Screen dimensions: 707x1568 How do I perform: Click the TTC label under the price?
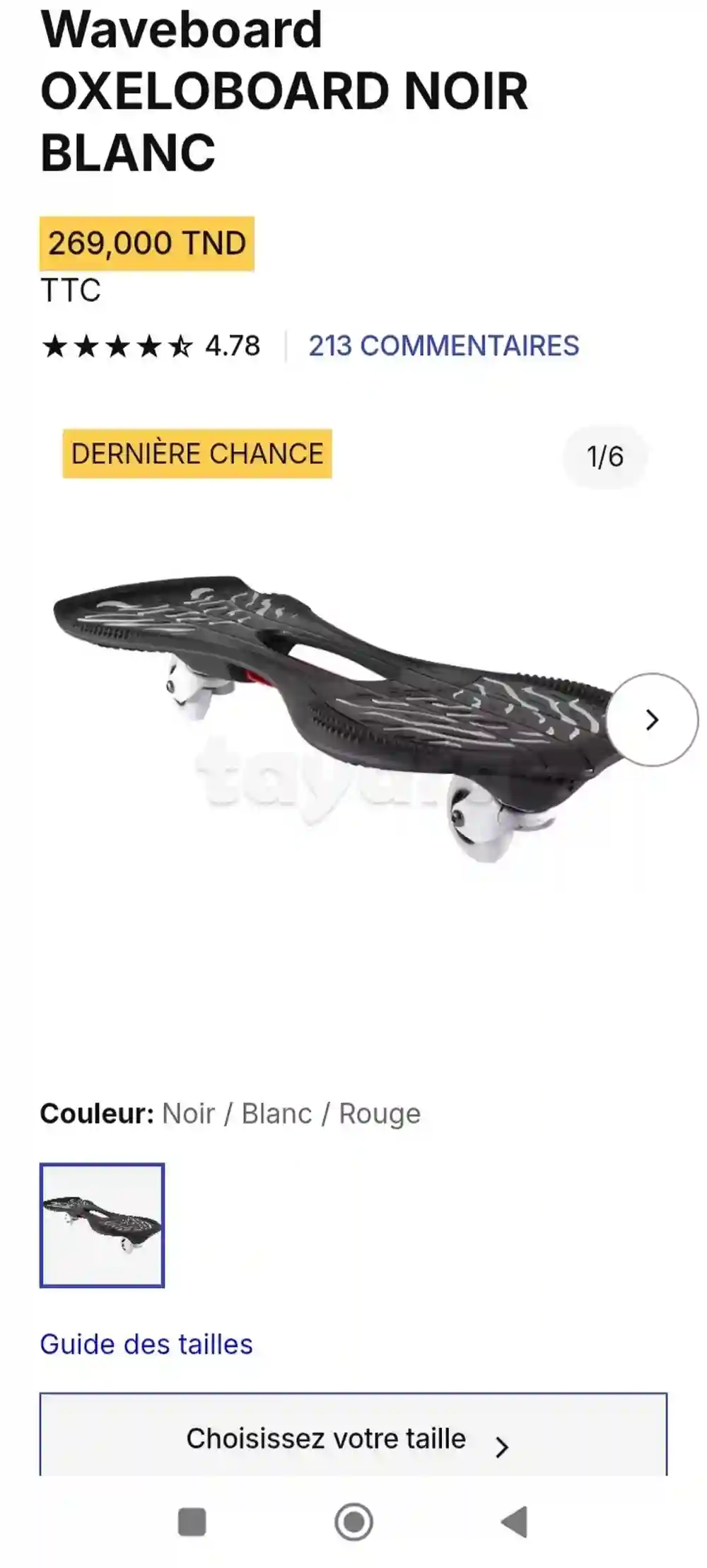(69, 291)
